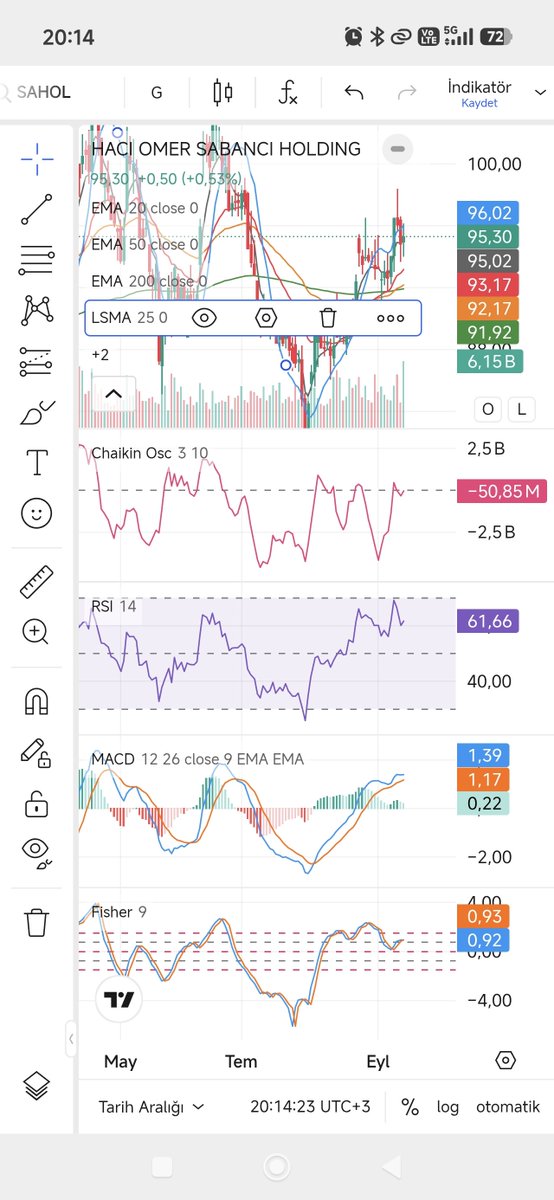Open the emoji sticker tool
The image size is (554, 1200).
pos(37,513)
